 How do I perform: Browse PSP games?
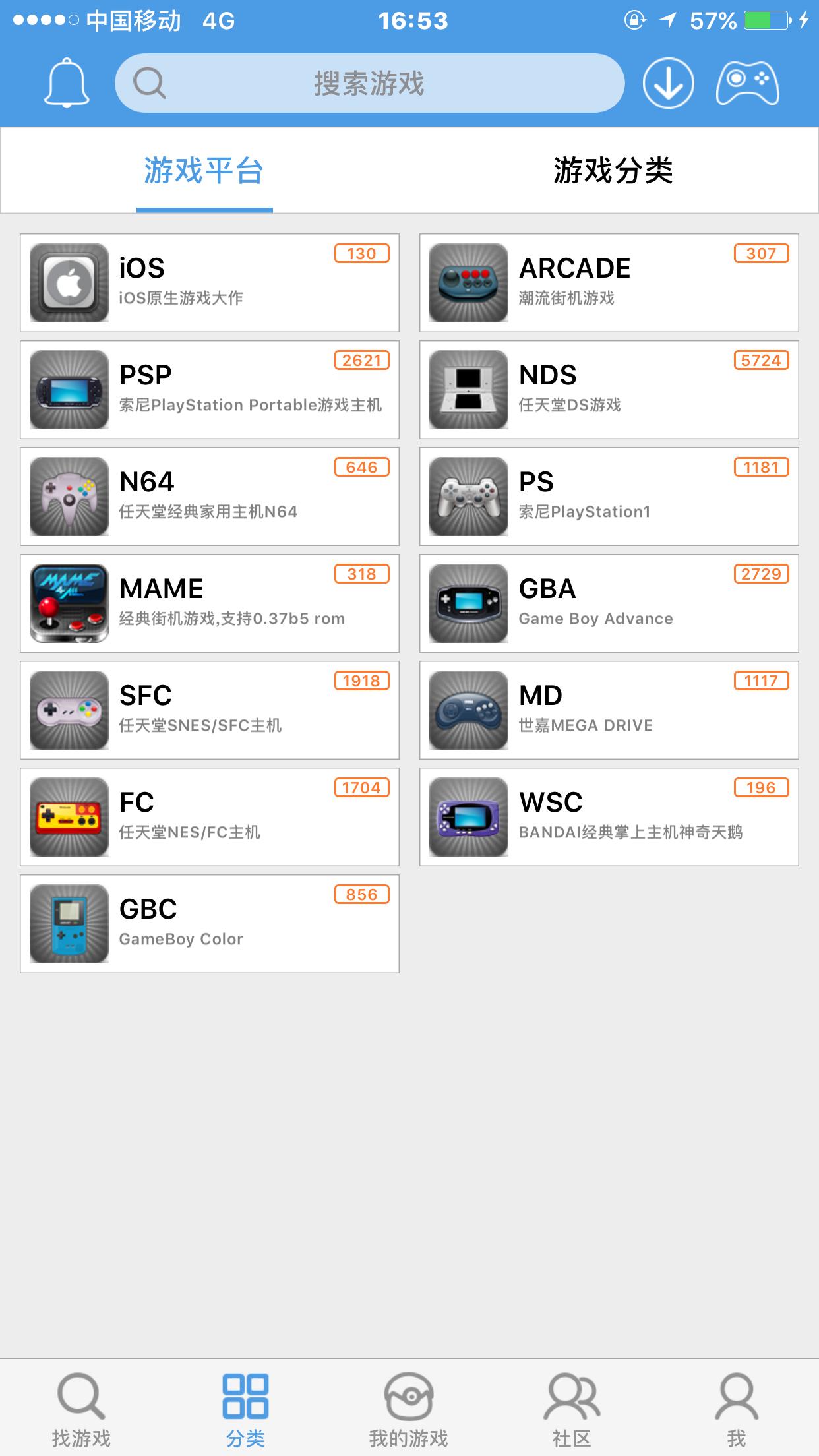pyautogui.click(x=210, y=390)
